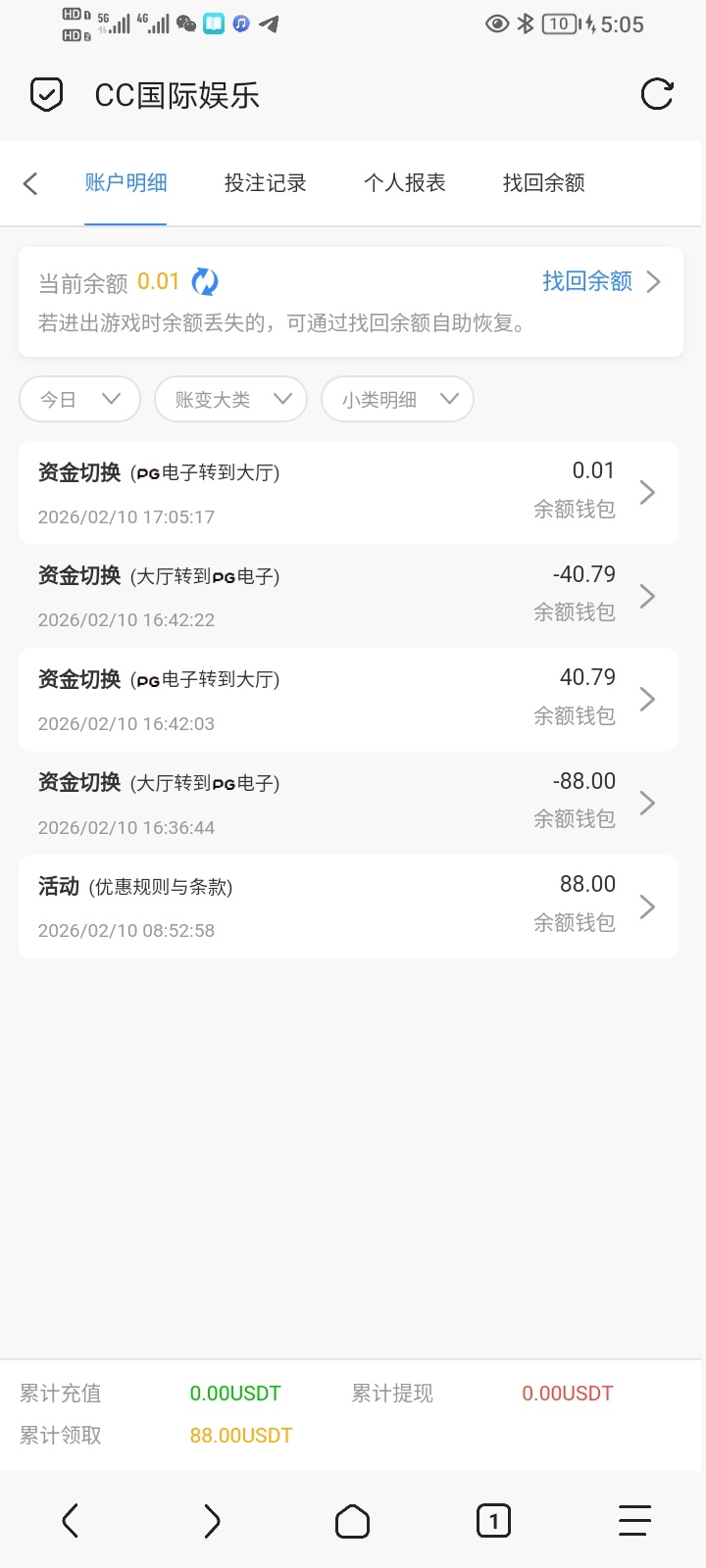Viewport: 706px width, 1568px height.
Task: Go to the browser home page
Action: pyautogui.click(x=352, y=1521)
